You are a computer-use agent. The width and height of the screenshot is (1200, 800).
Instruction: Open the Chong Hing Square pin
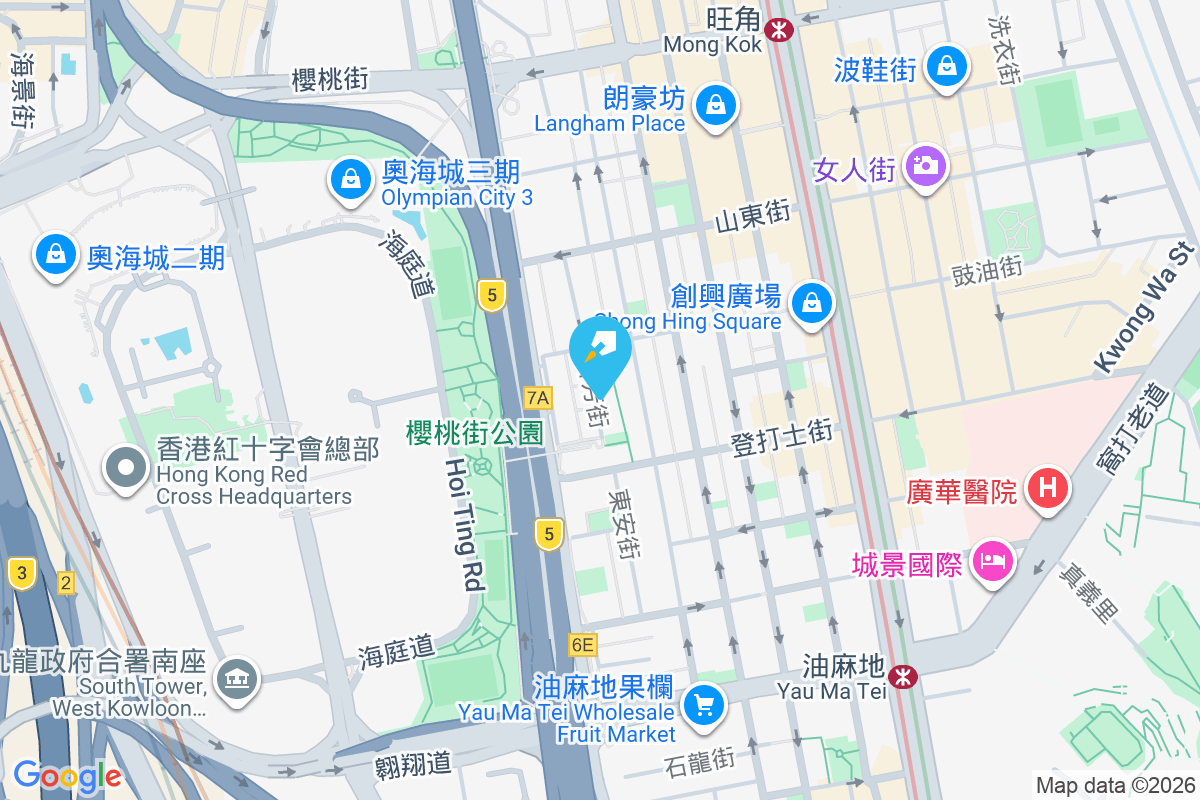pyautogui.click(x=812, y=302)
